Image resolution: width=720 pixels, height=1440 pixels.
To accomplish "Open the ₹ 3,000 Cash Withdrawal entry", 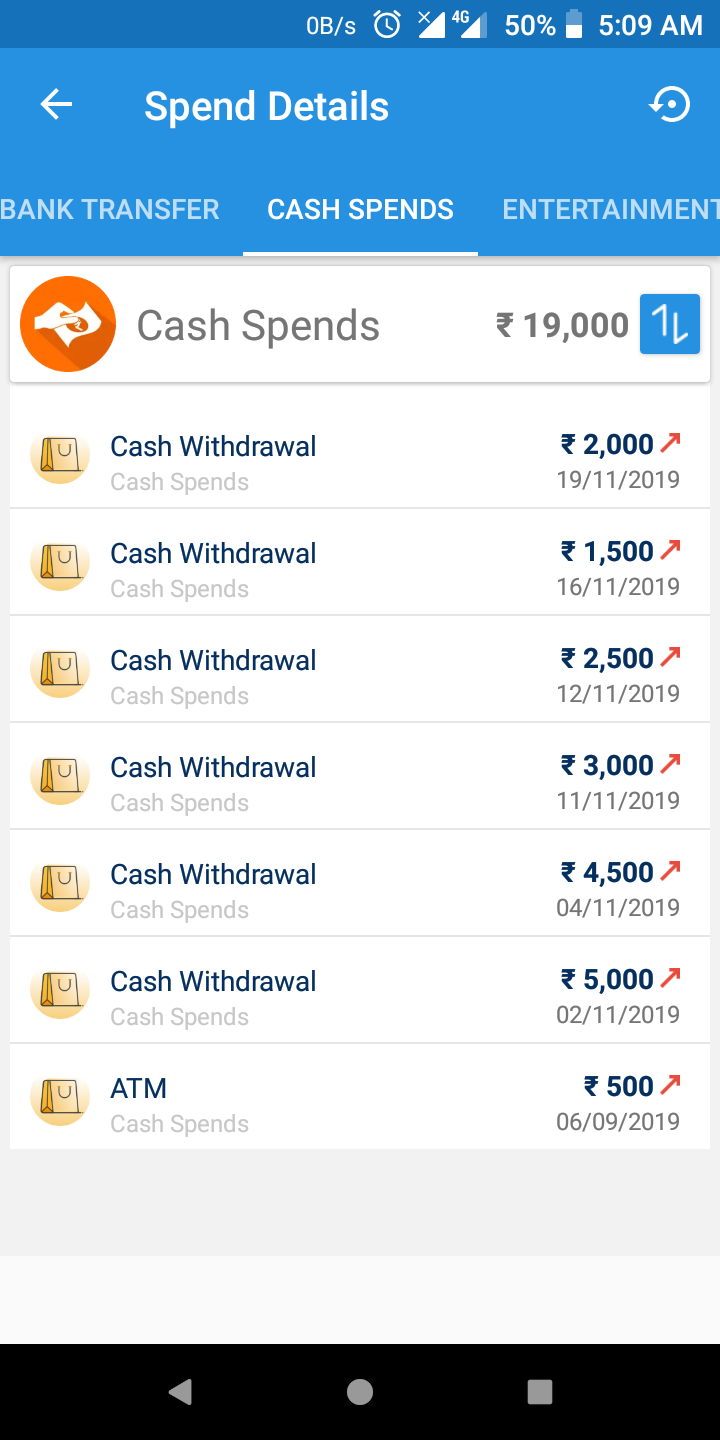I will (360, 776).
